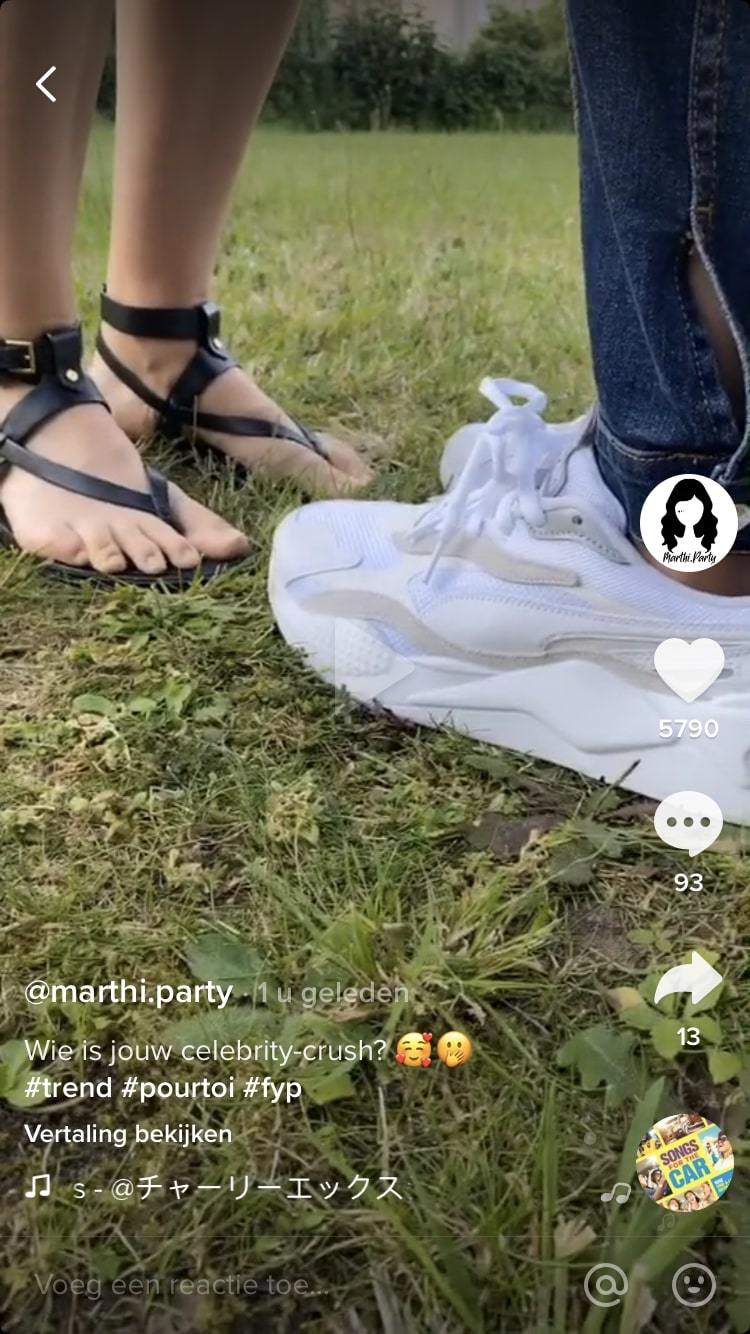Open the #trend hashtag
This screenshot has height=1334, width=750.
click(x=68, y=1088)
